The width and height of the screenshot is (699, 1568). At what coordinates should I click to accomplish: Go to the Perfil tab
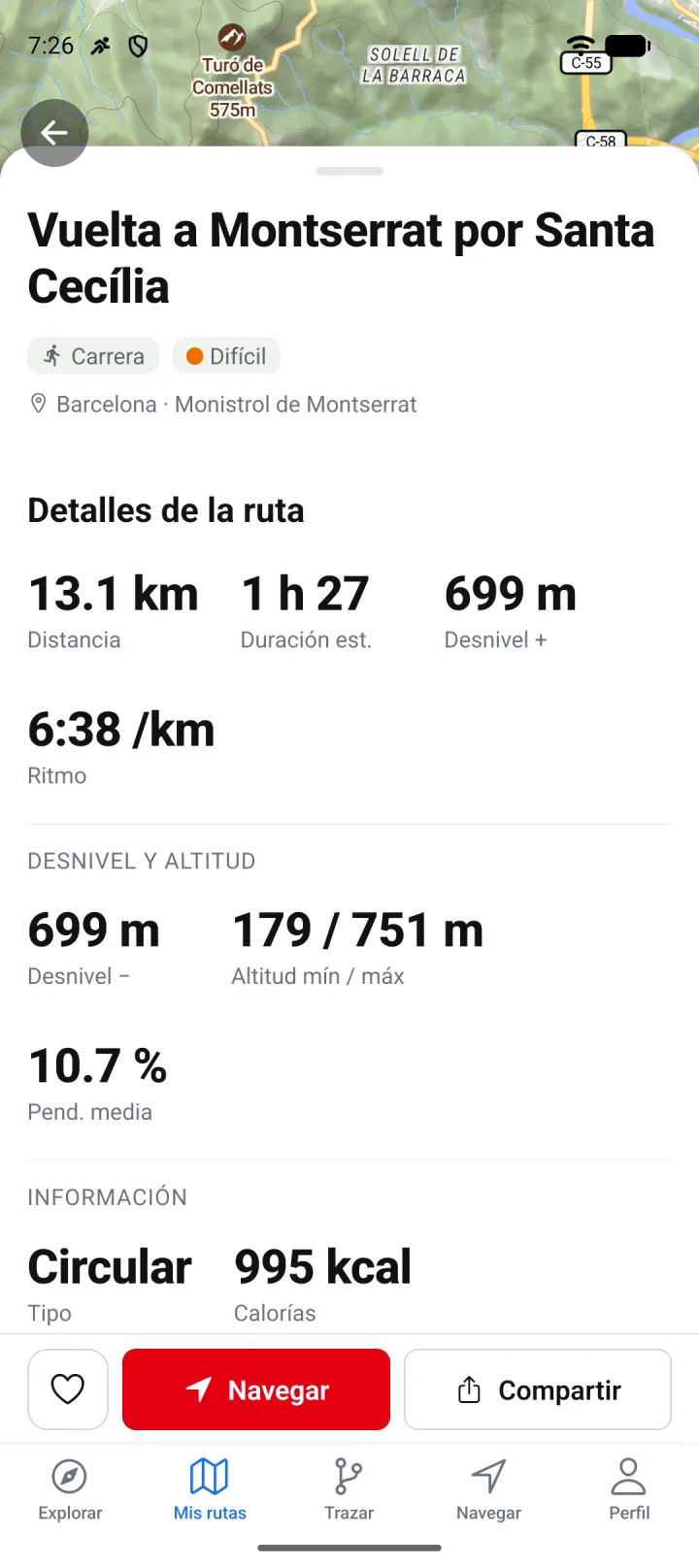pyautogui.click(x=629, y=1490)
